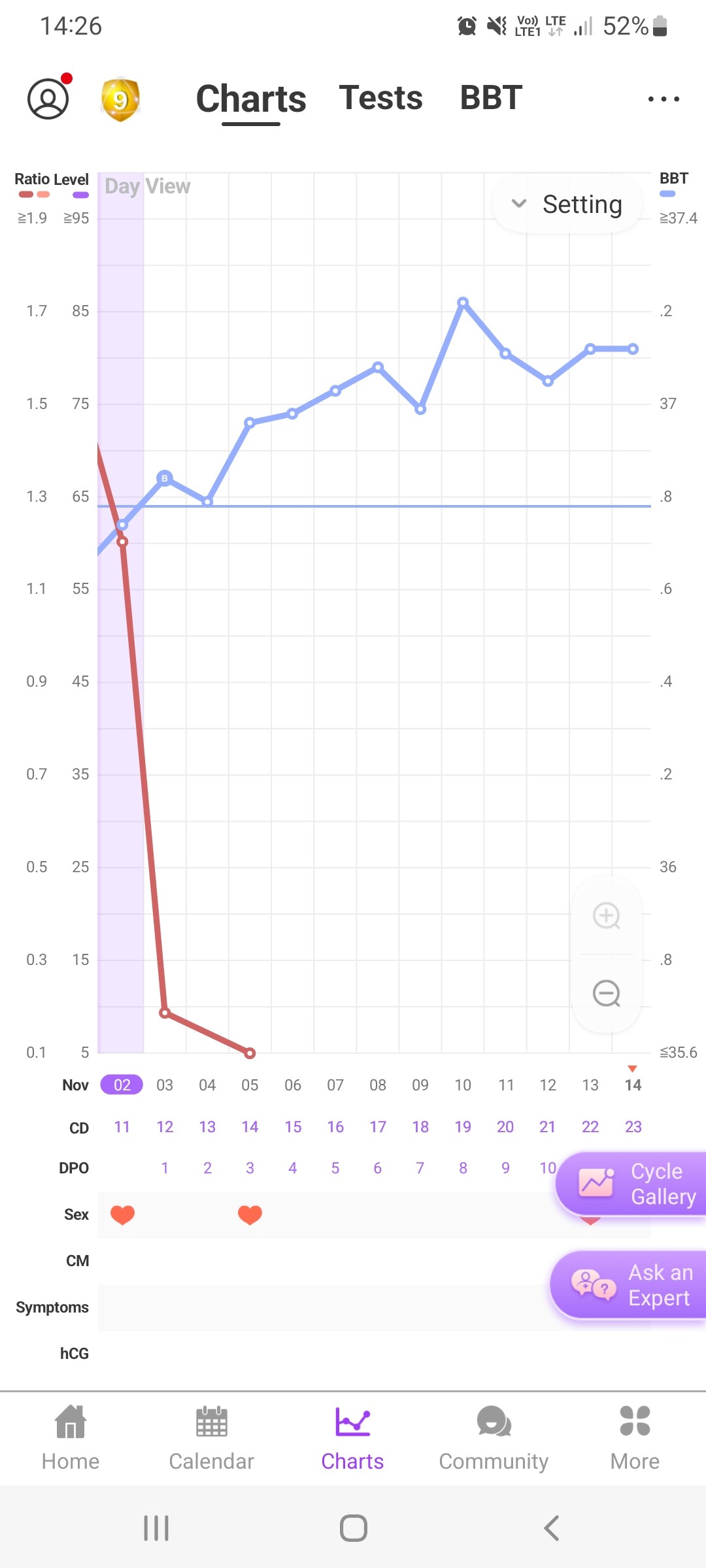Screen dimensions: 706x1568
Task: Go to the Home tab
Action: [71, 1439]
